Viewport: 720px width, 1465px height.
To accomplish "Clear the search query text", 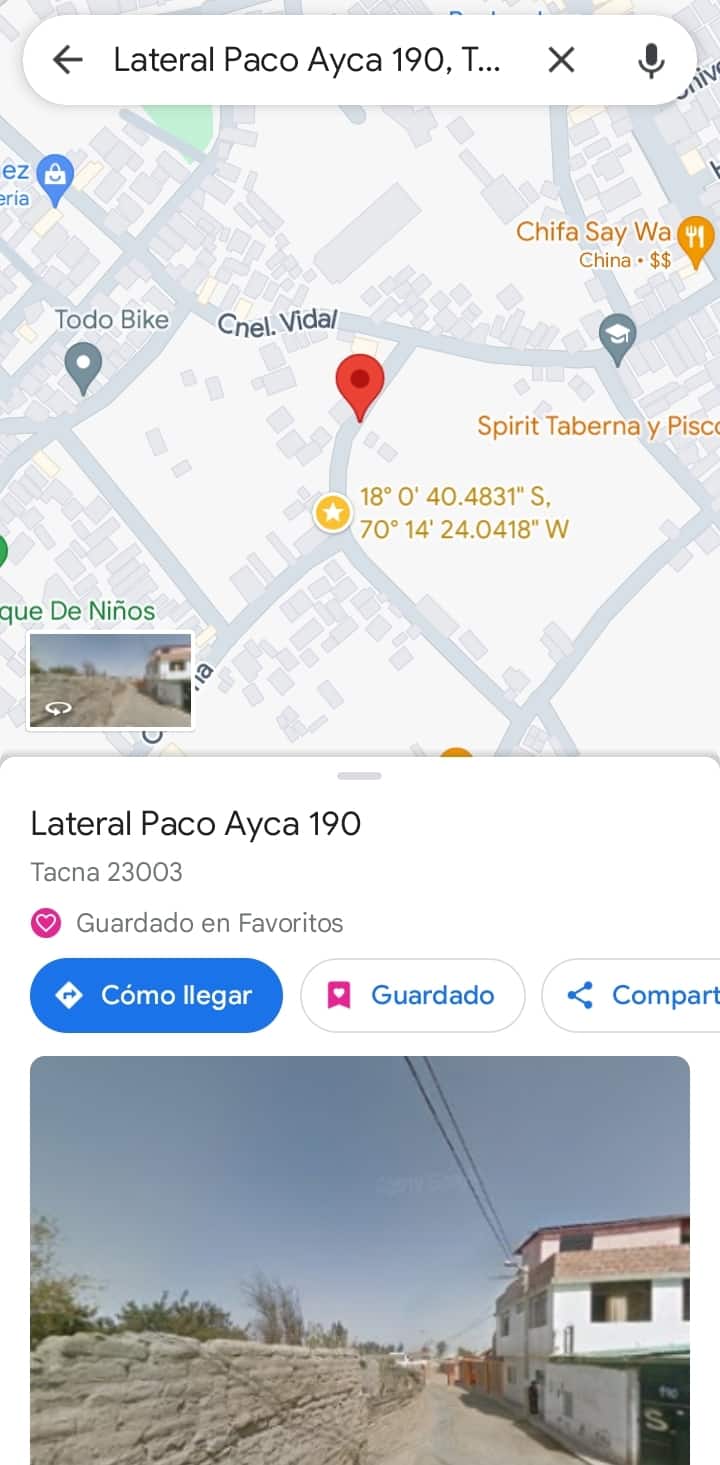I will 561,61.
